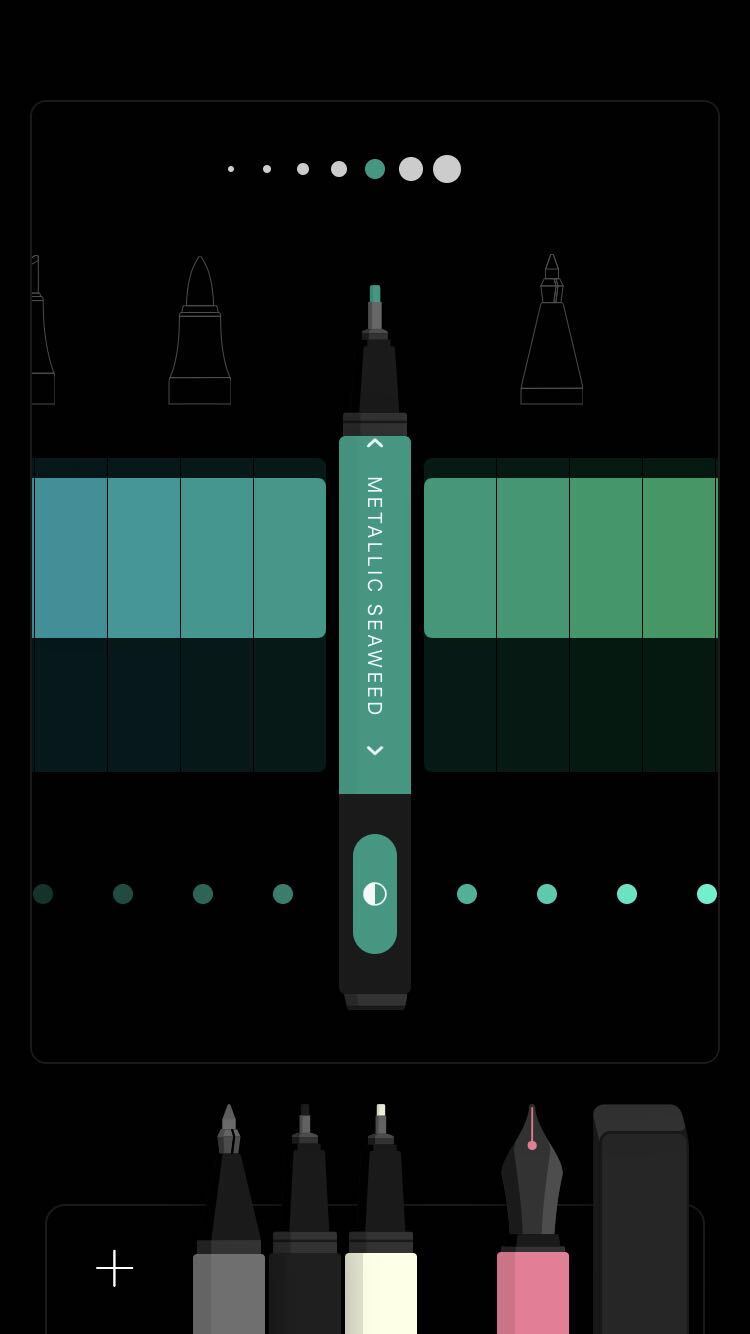Select the blue-teal swatch at far left
Viewport: 750px width, 1334px height.
point(70,558)
